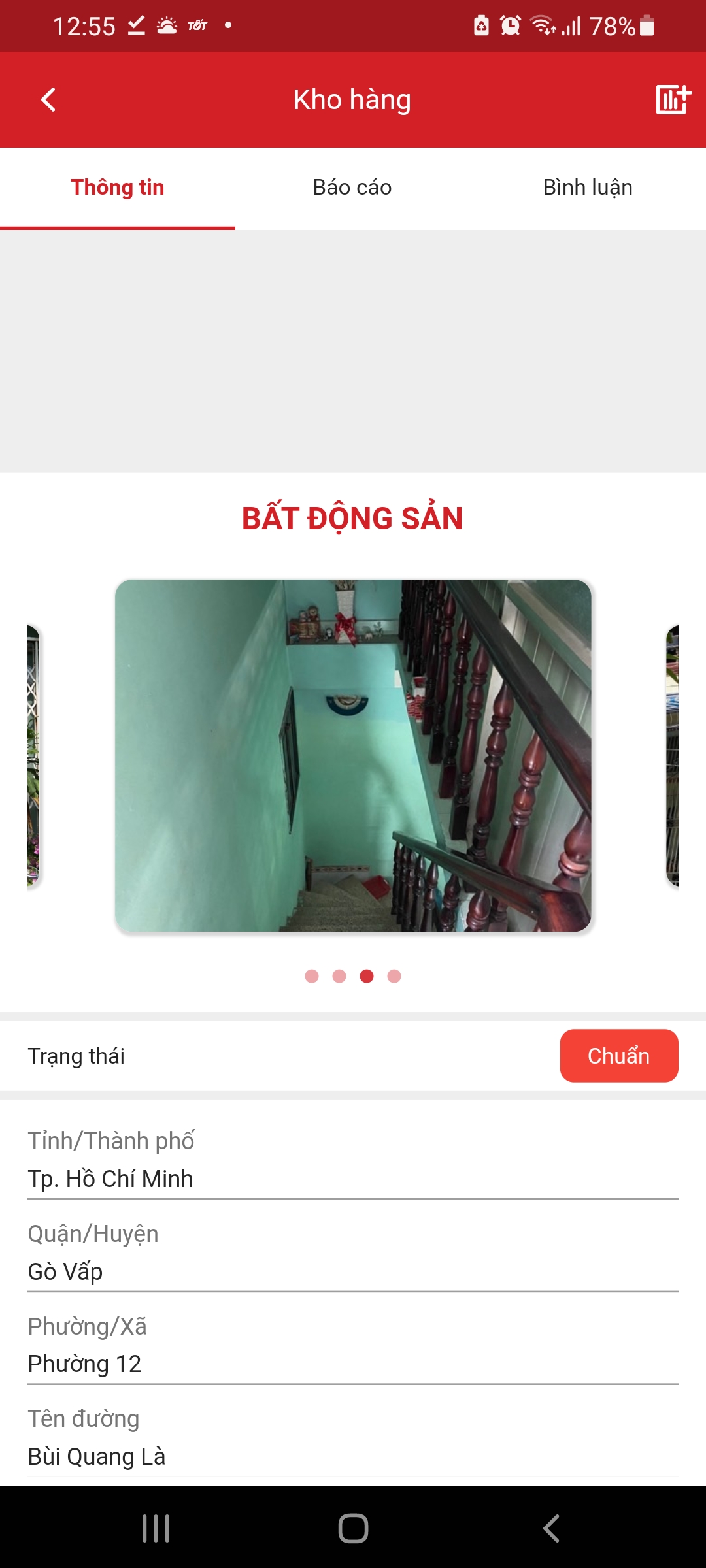Go to the home screen
This screenshot has width=706, height=1568.
353,1528
